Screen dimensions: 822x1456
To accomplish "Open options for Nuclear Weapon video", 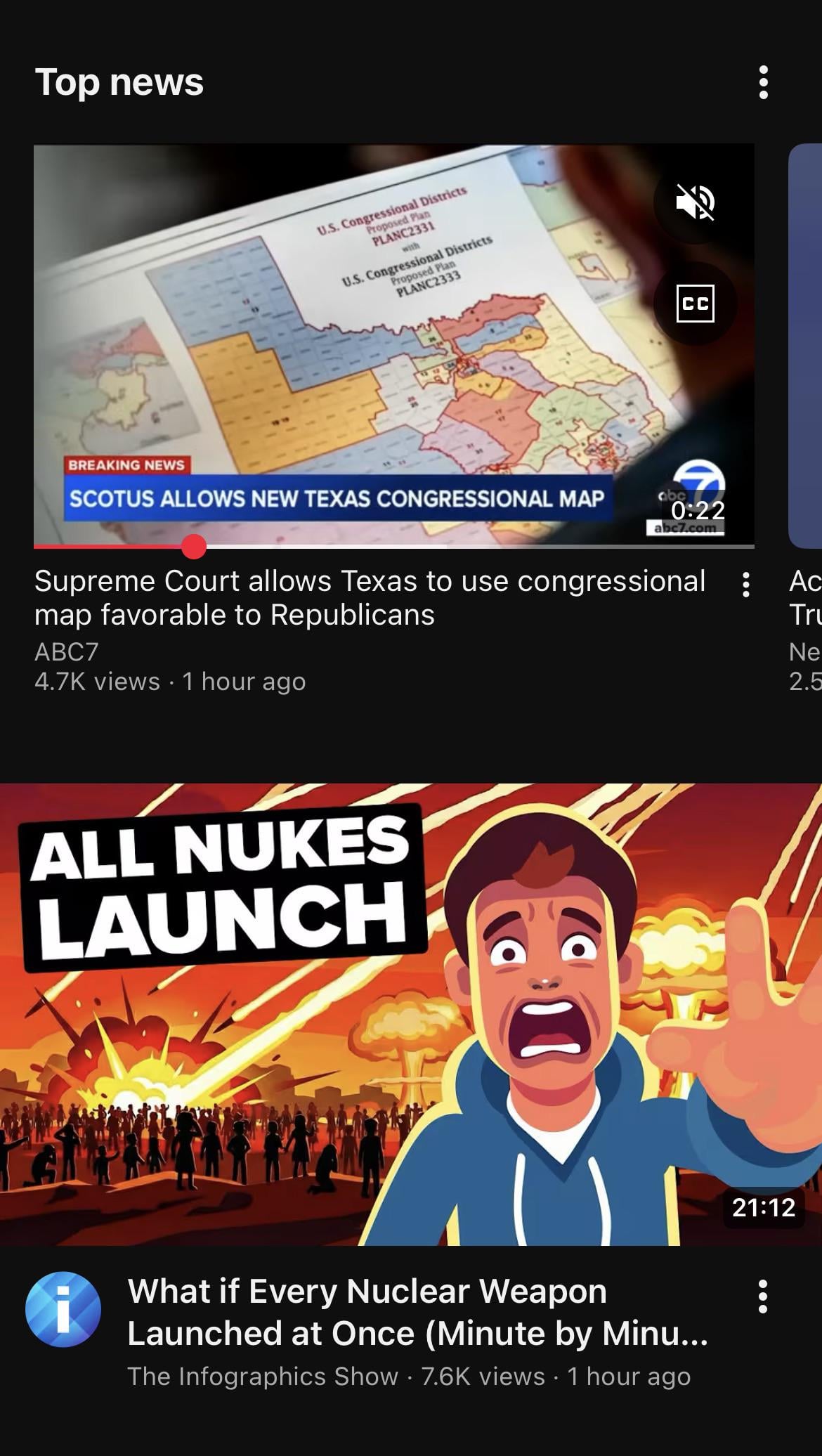I will [763, 1296].
